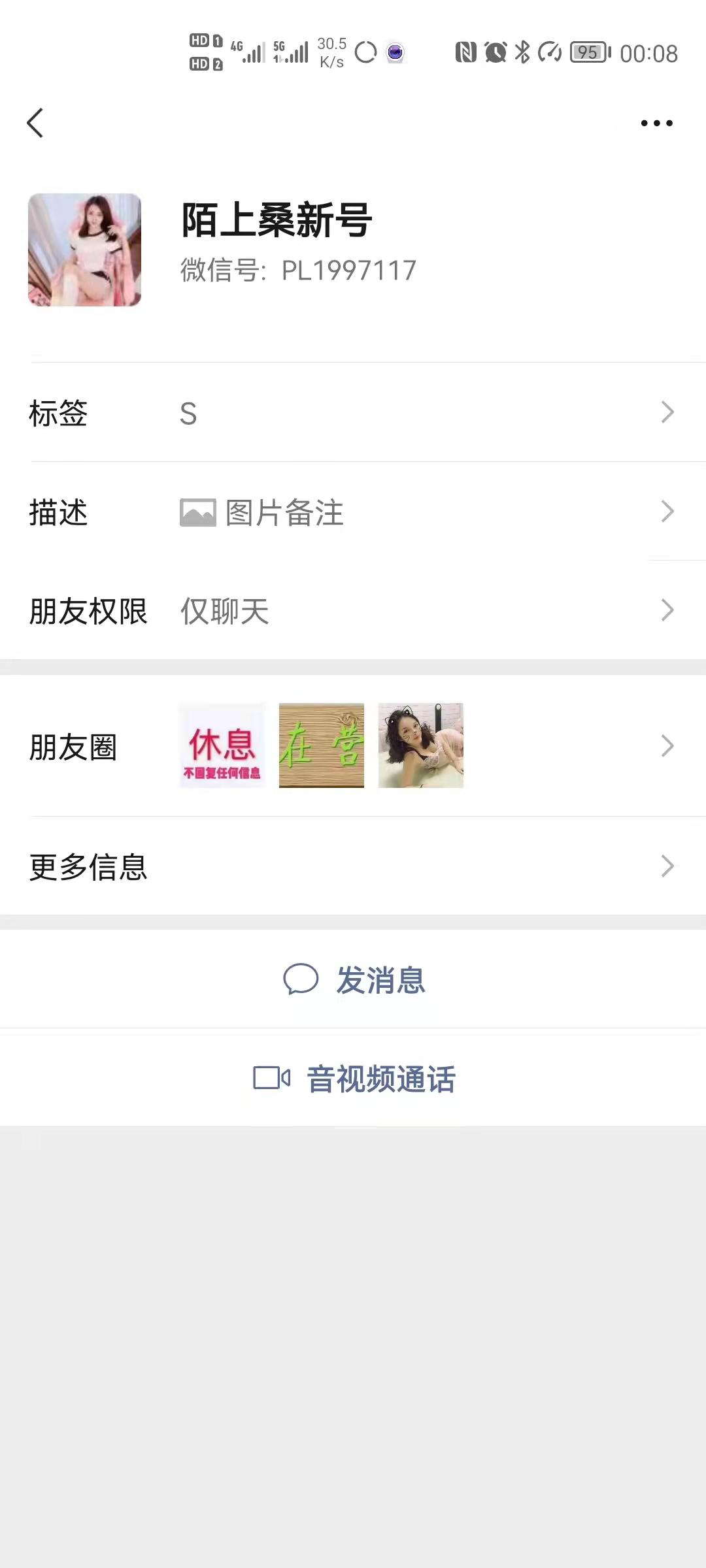Change 朋友权限 friend permissions
The height and width of the screenshot is (1568, 706).
[353, 612]
